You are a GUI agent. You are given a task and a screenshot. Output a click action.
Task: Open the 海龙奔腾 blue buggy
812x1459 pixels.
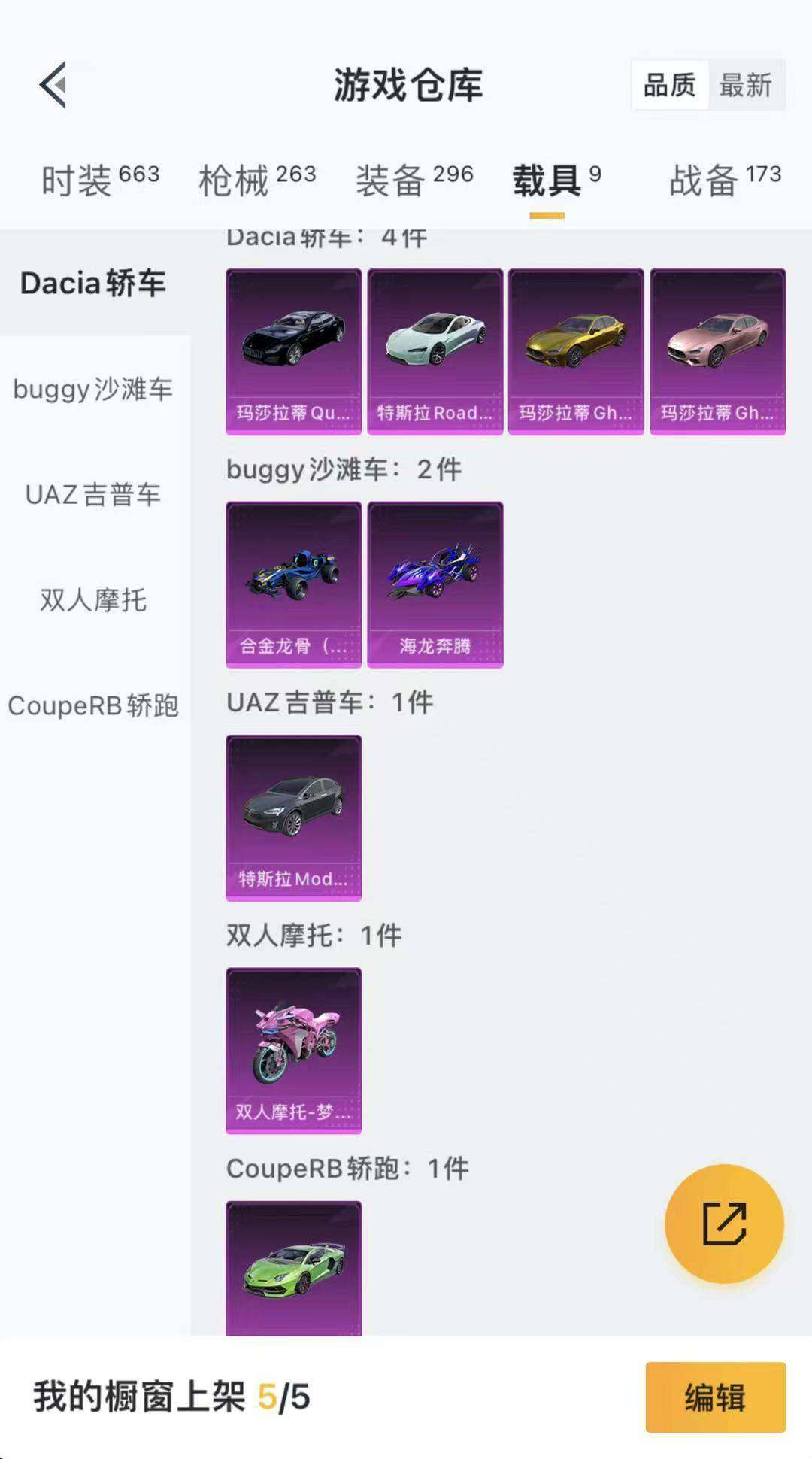point(435,583)
